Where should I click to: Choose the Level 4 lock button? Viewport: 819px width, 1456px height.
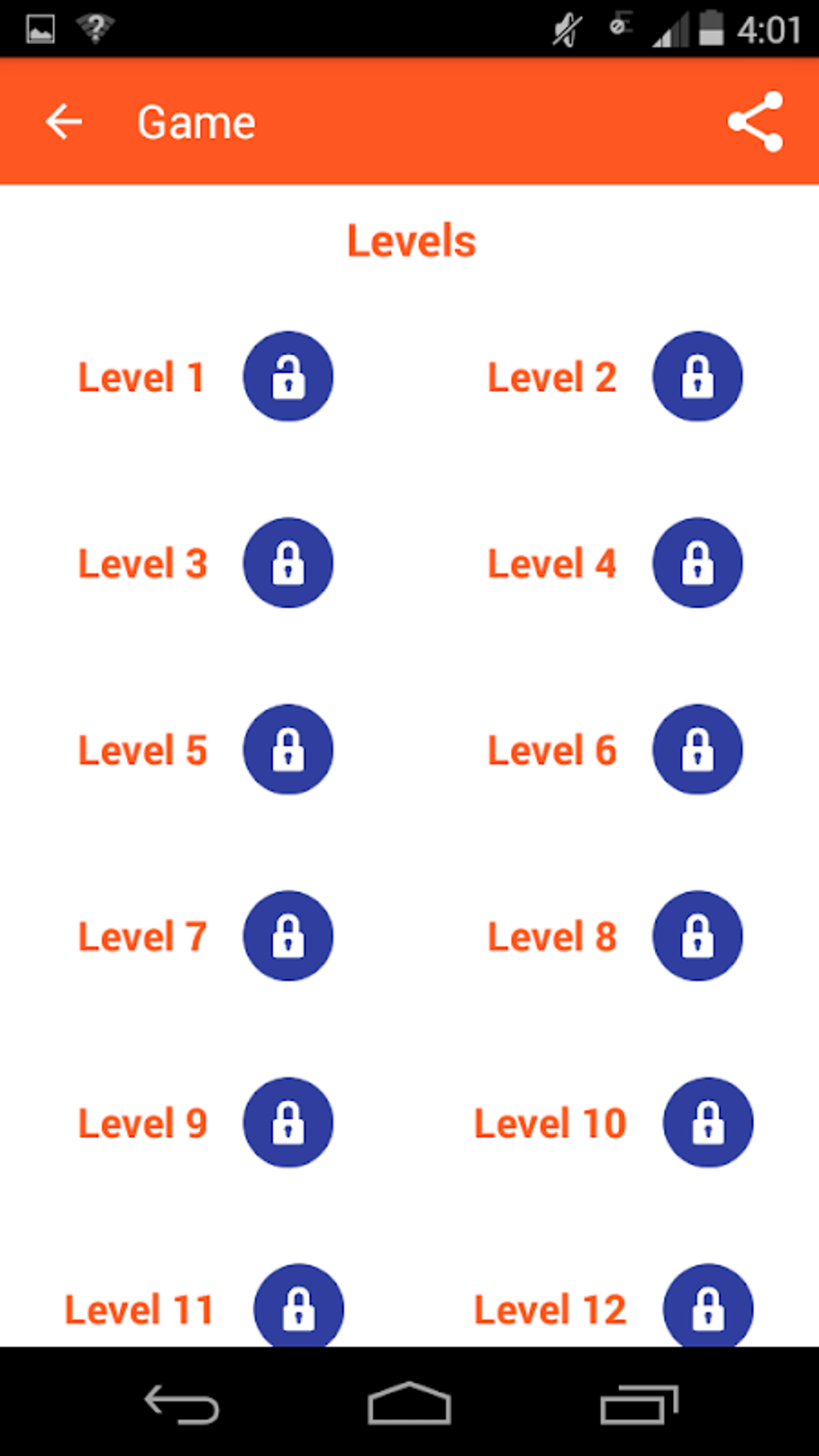click(698, 562)
